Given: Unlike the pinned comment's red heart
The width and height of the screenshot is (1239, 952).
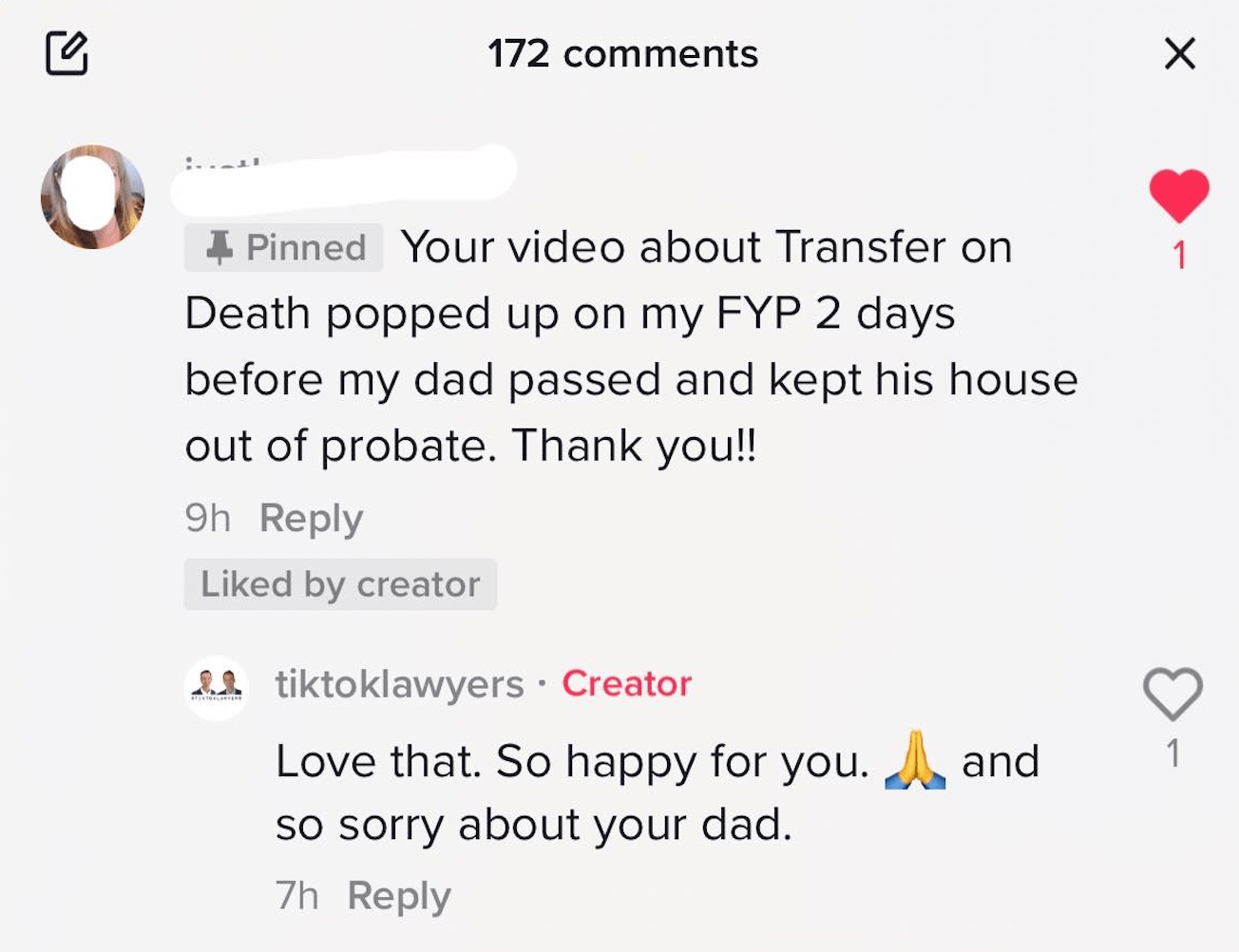Looking at the screenshot, I should [x=1178, y=196].
